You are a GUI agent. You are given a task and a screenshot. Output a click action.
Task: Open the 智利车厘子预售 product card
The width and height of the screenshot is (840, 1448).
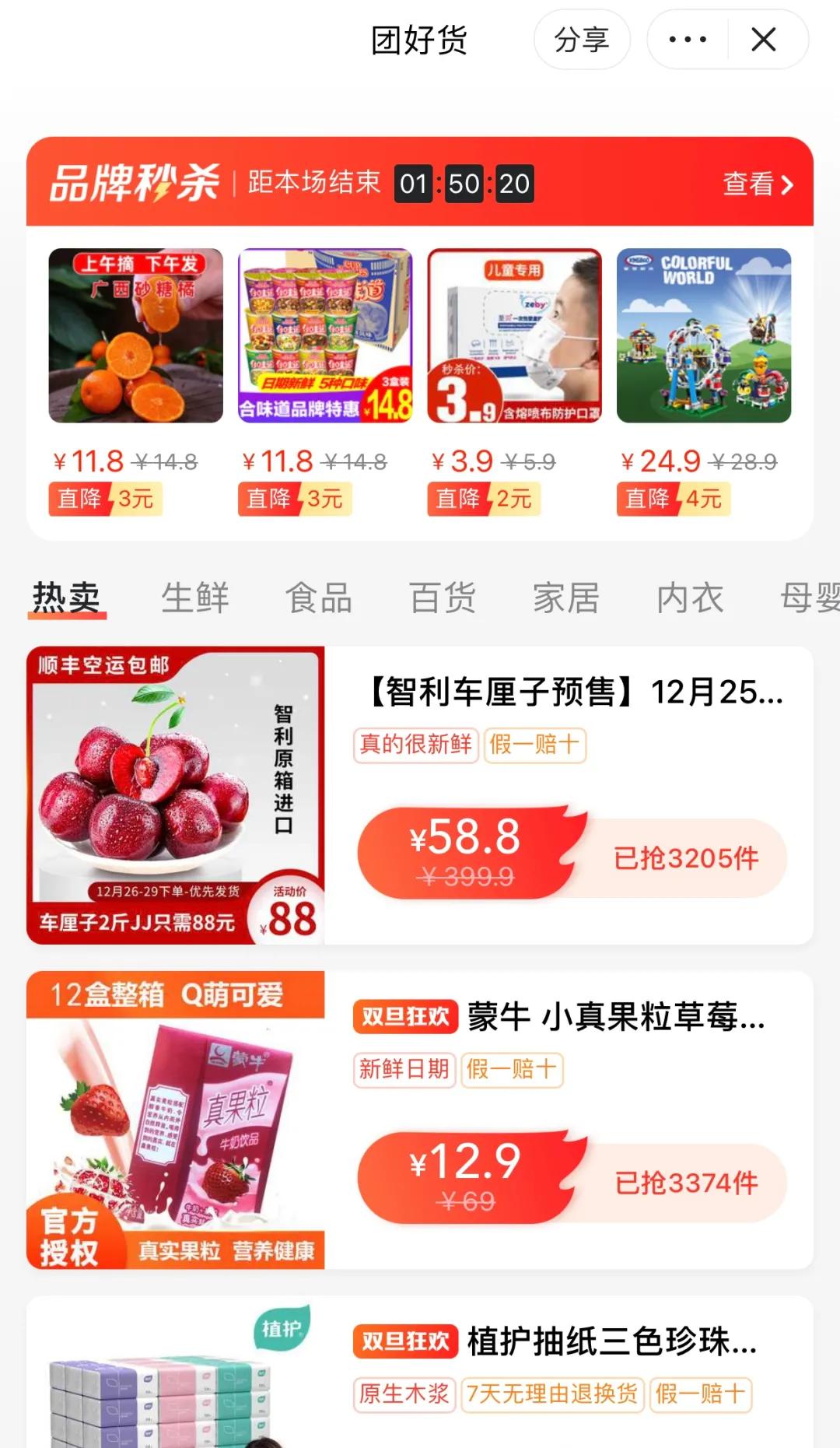(576, 692)
